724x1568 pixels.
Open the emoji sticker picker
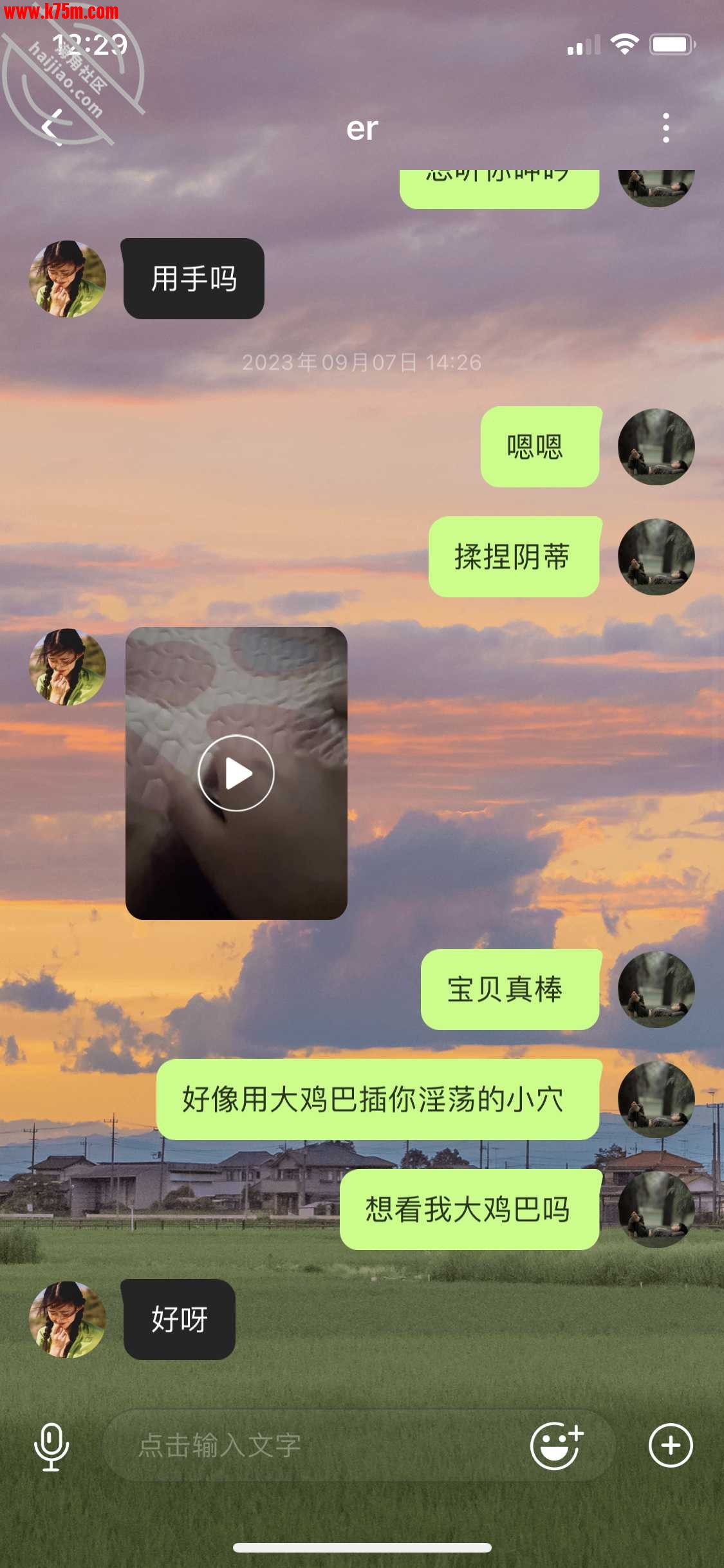pos(556,1446)
